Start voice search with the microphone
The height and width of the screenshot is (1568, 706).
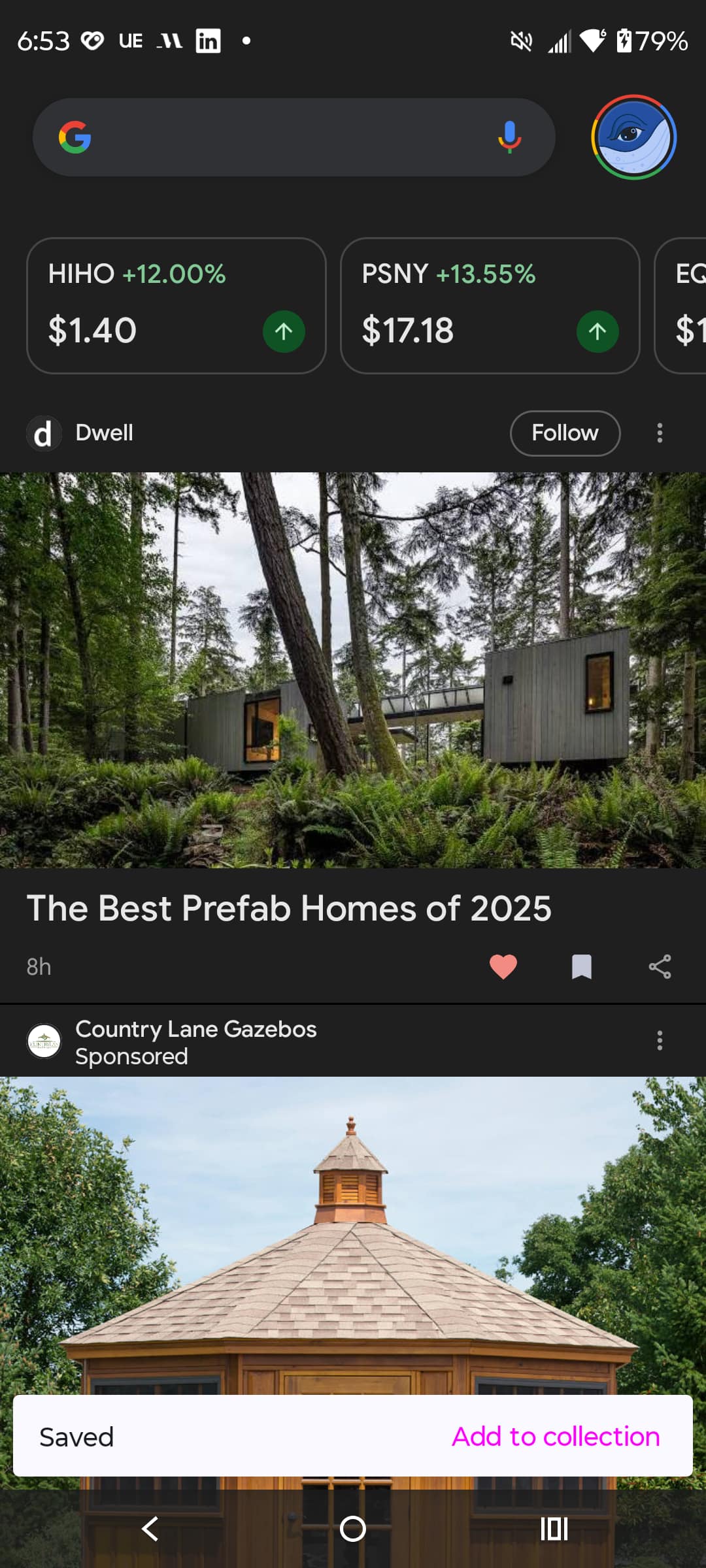tap(509, 137)
